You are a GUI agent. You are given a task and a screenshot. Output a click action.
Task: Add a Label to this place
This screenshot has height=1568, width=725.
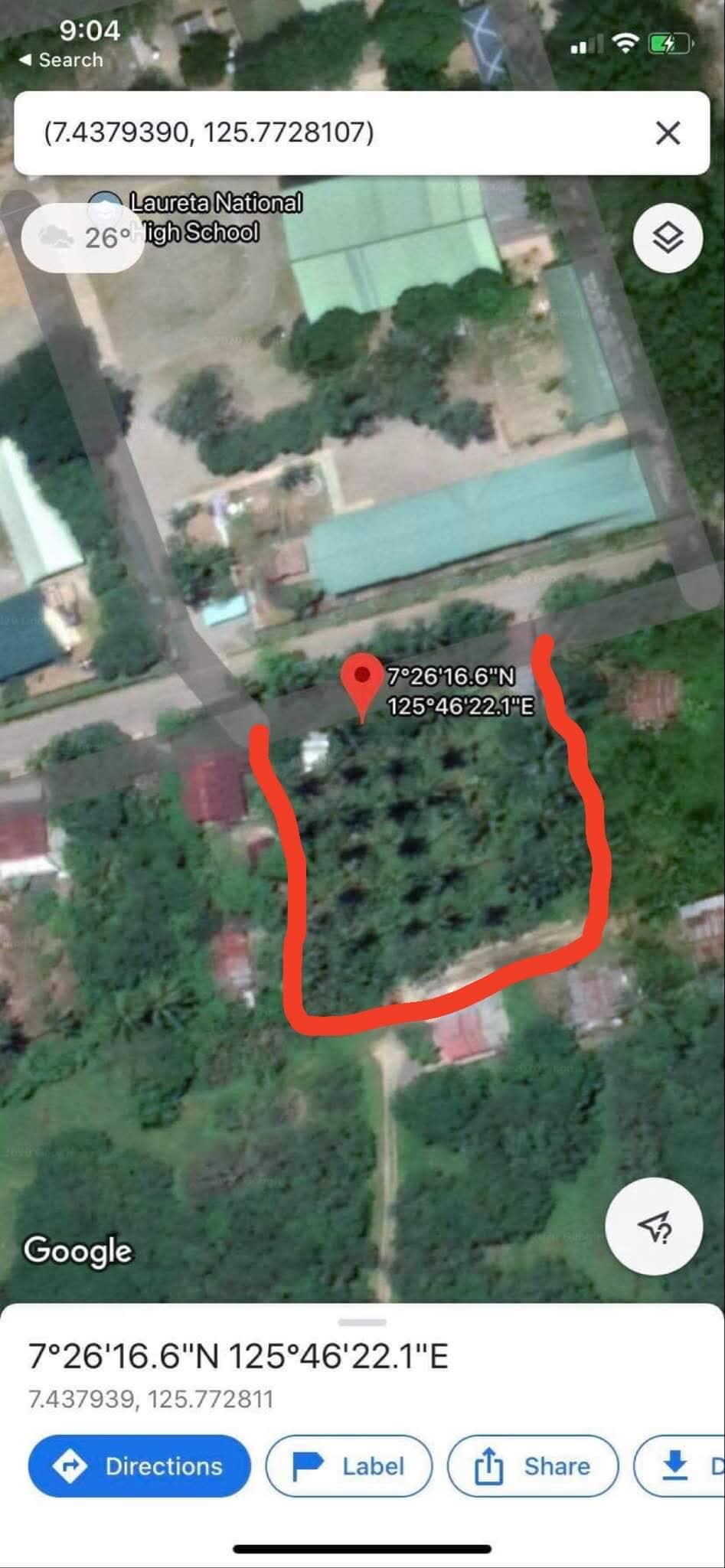click(x=349, y=1466)
